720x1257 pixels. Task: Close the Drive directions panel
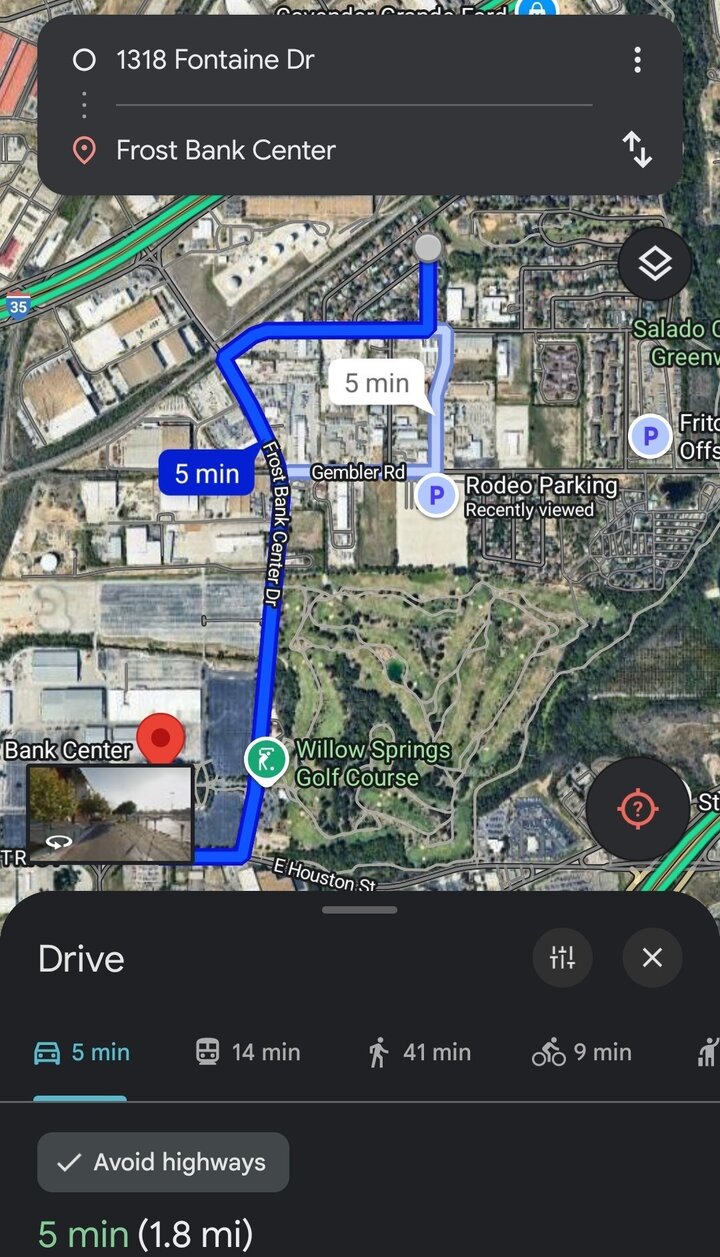click(x=652, y=958)
